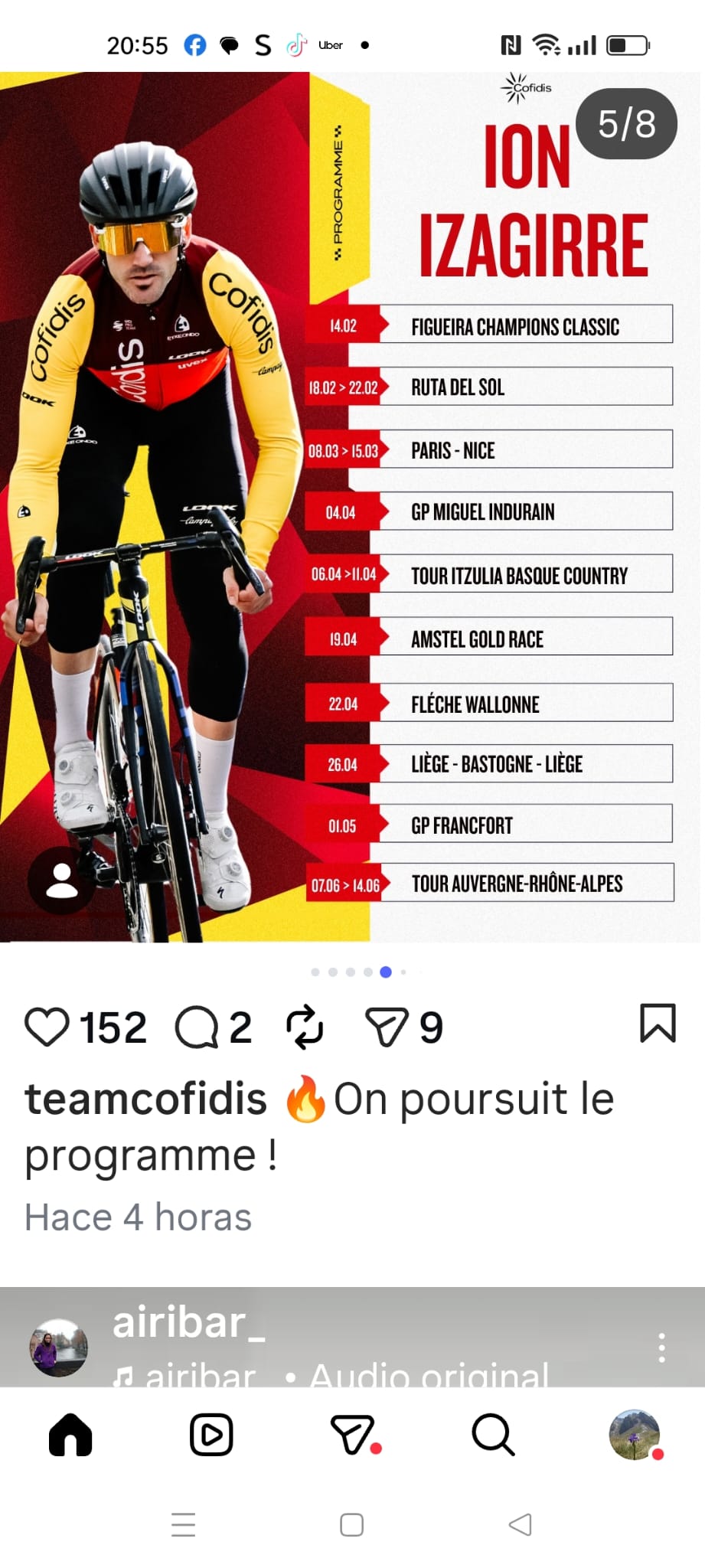
Task: Open my profile tab
Action: (x=634, y=1435)
